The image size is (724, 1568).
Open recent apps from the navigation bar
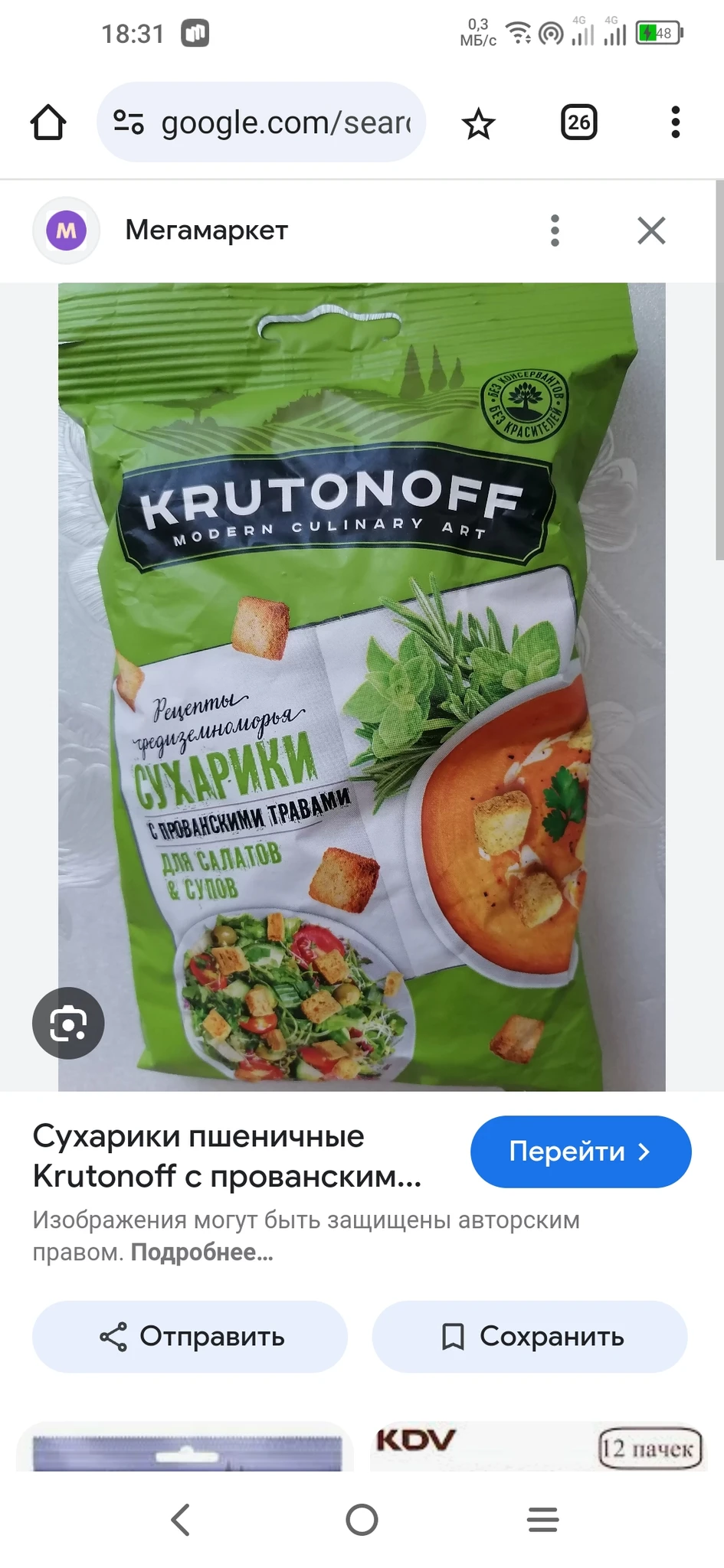point(542,1520)
